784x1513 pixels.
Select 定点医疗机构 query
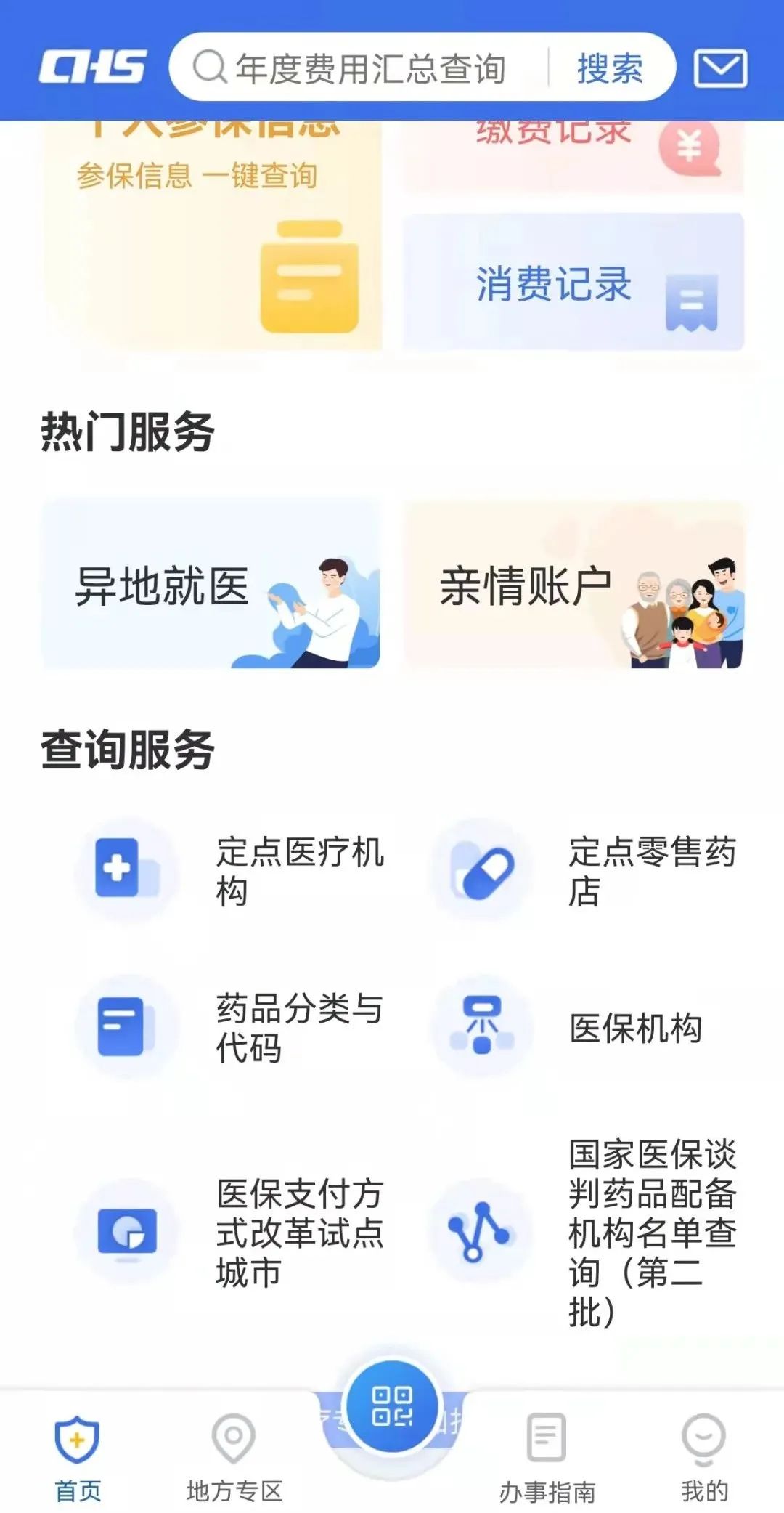(x=231, y=870)
